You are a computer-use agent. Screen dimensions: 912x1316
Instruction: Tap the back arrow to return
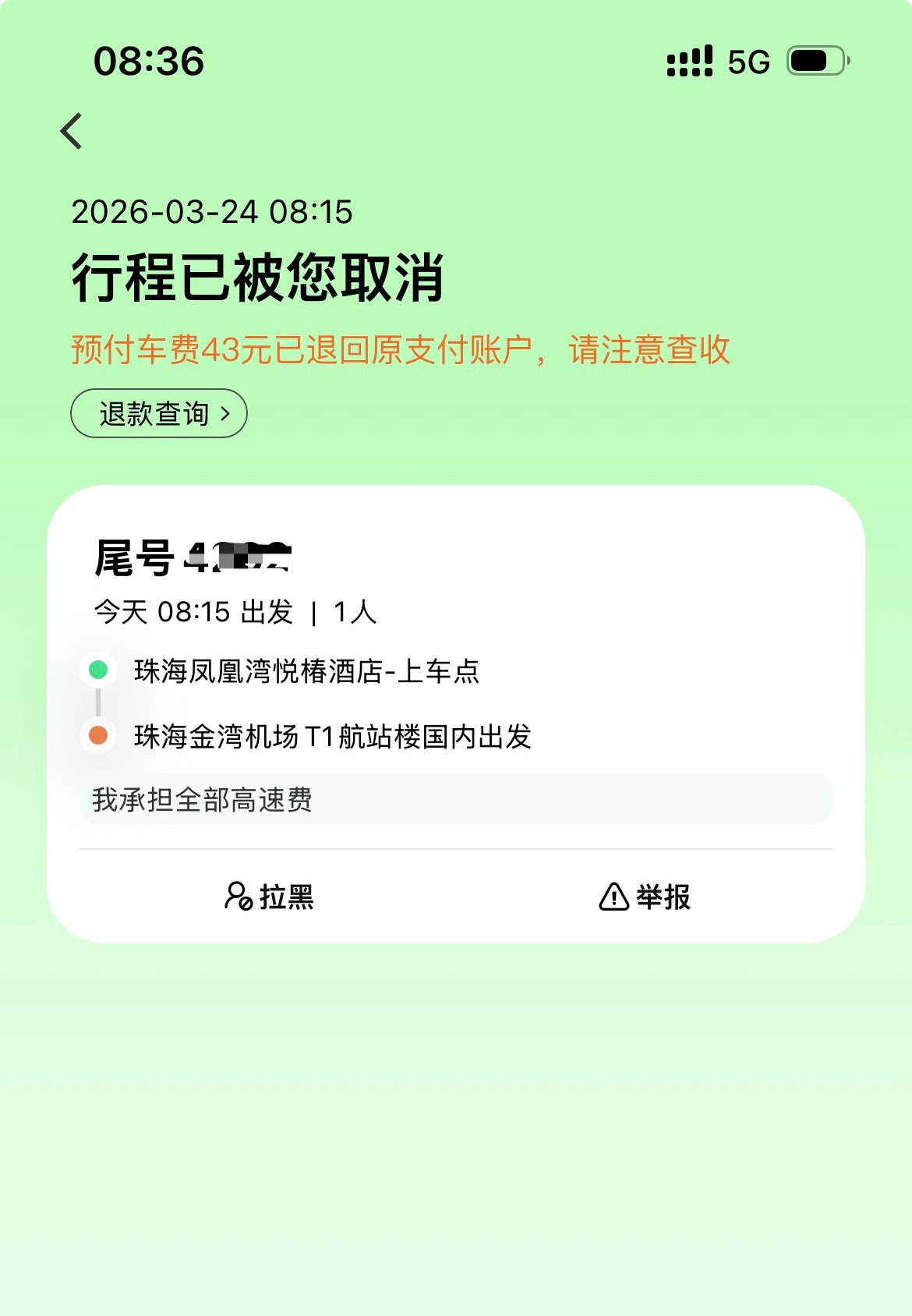[72, 129]
